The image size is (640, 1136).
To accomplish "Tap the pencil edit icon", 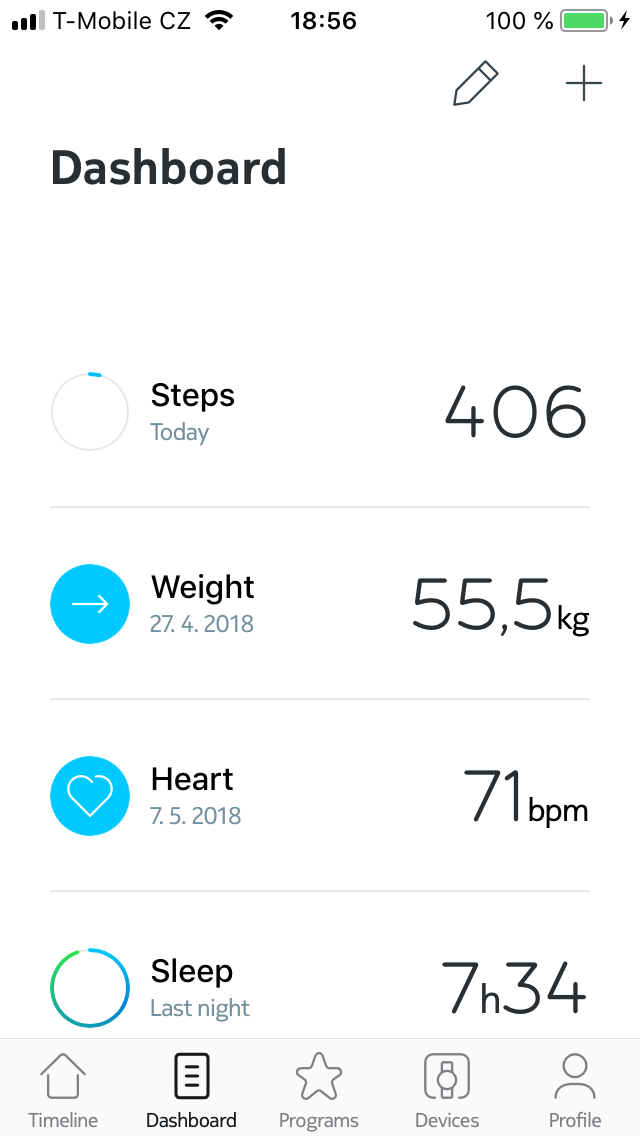I will coord(475,84).
